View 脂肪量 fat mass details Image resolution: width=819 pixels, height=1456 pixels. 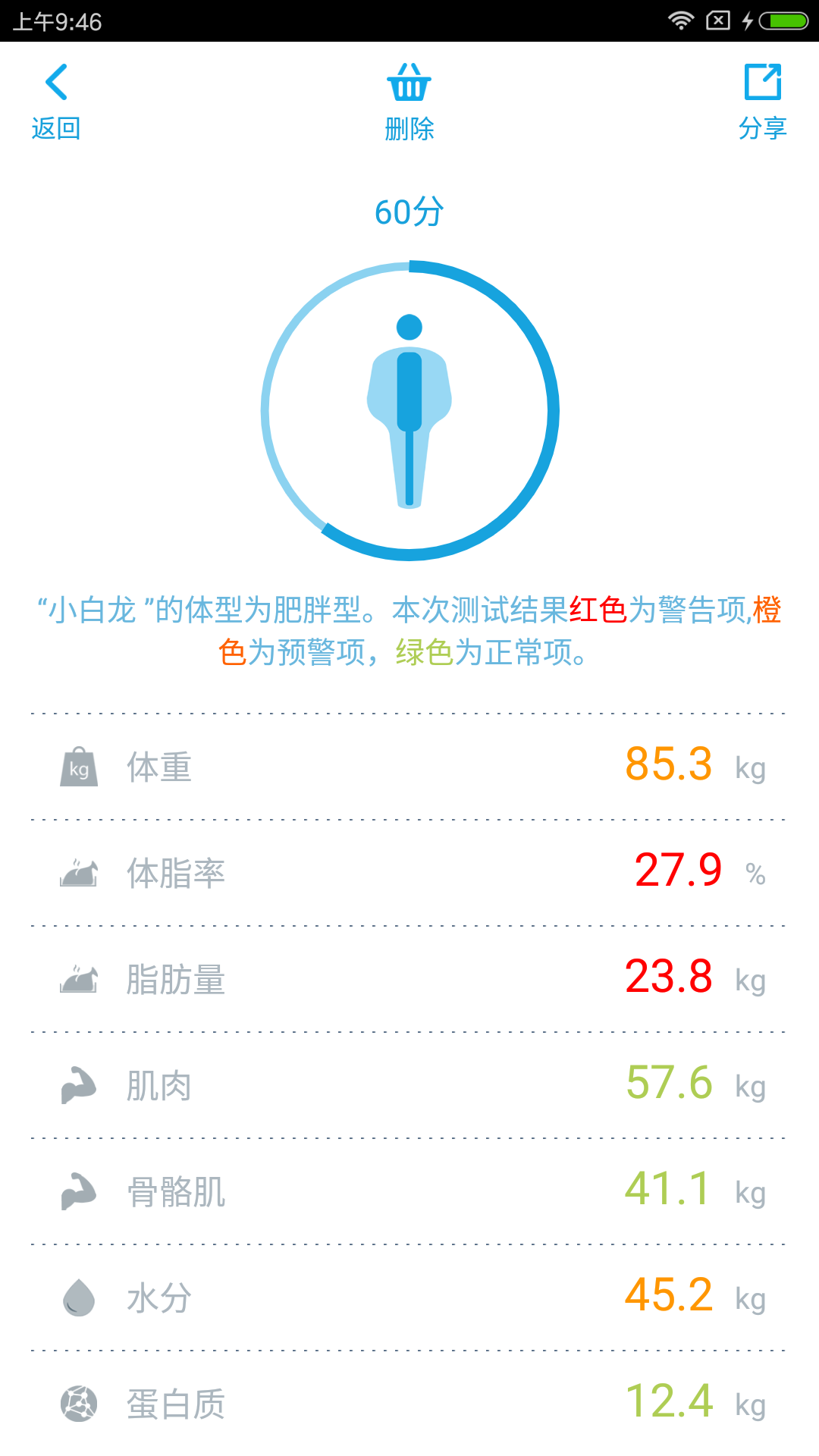tap(409, 979)
